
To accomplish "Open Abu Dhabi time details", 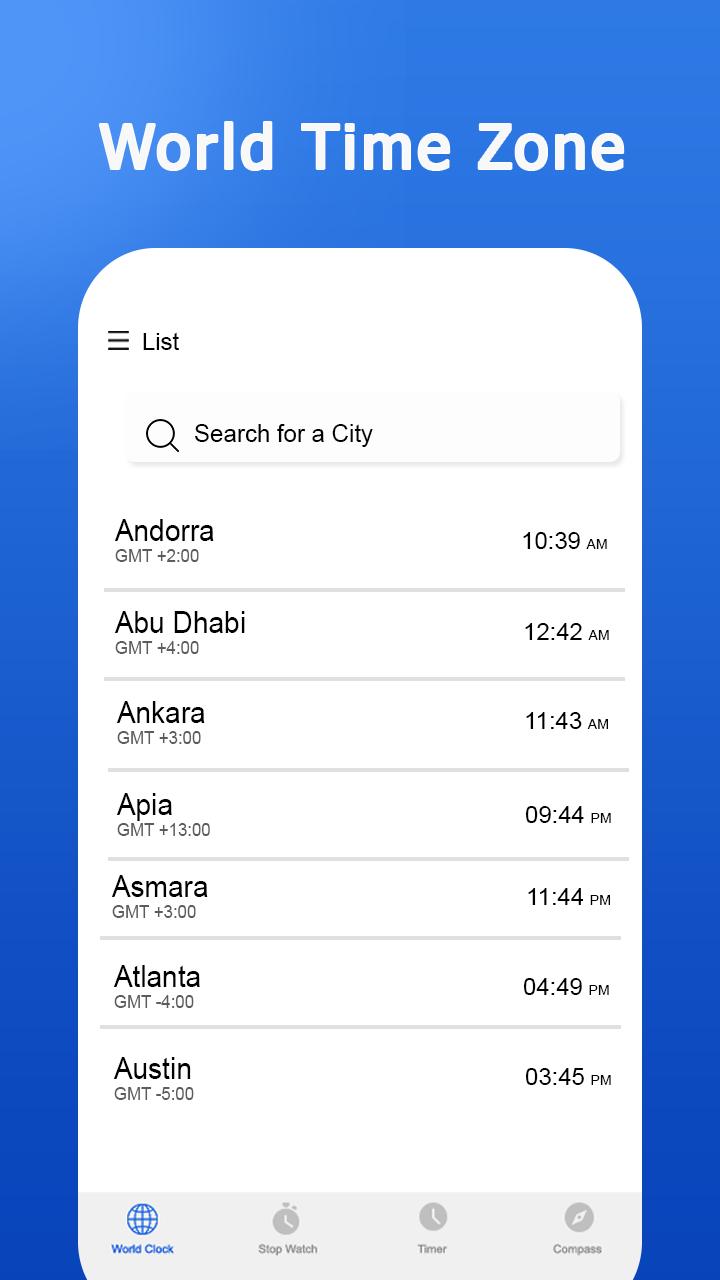I will tap(360, 632).
